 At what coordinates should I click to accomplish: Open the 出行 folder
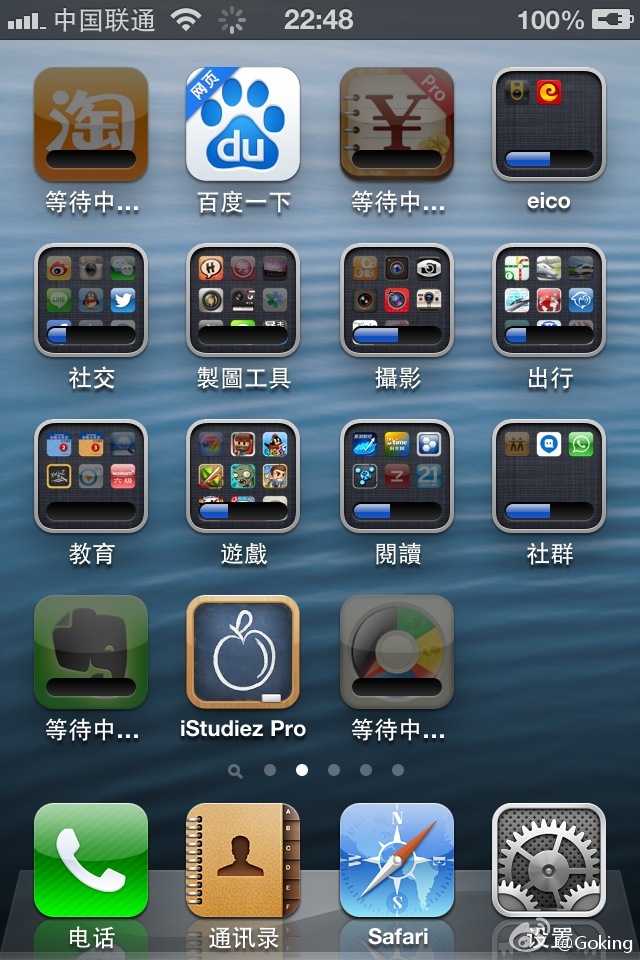coord(549,300)
